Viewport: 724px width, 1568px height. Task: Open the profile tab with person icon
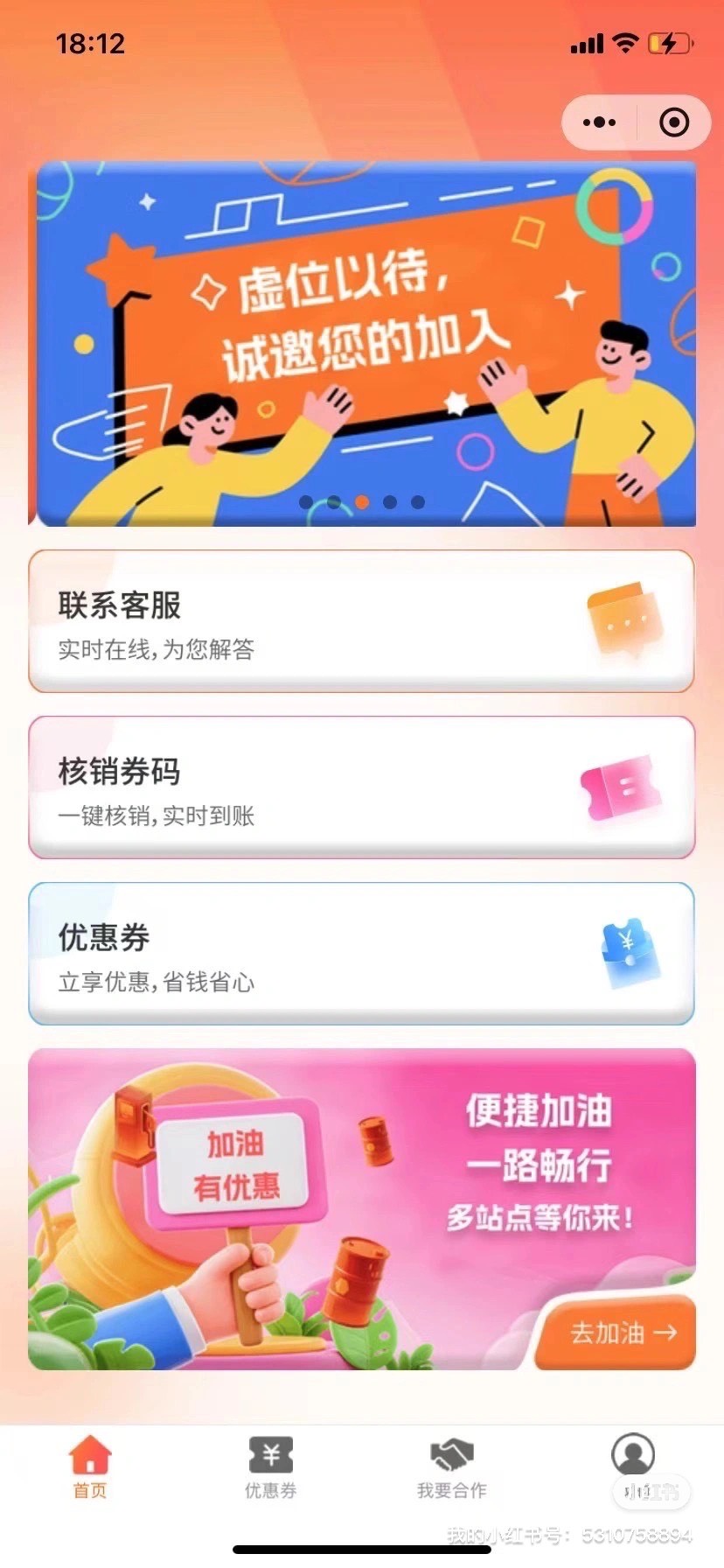[633, 1461]
